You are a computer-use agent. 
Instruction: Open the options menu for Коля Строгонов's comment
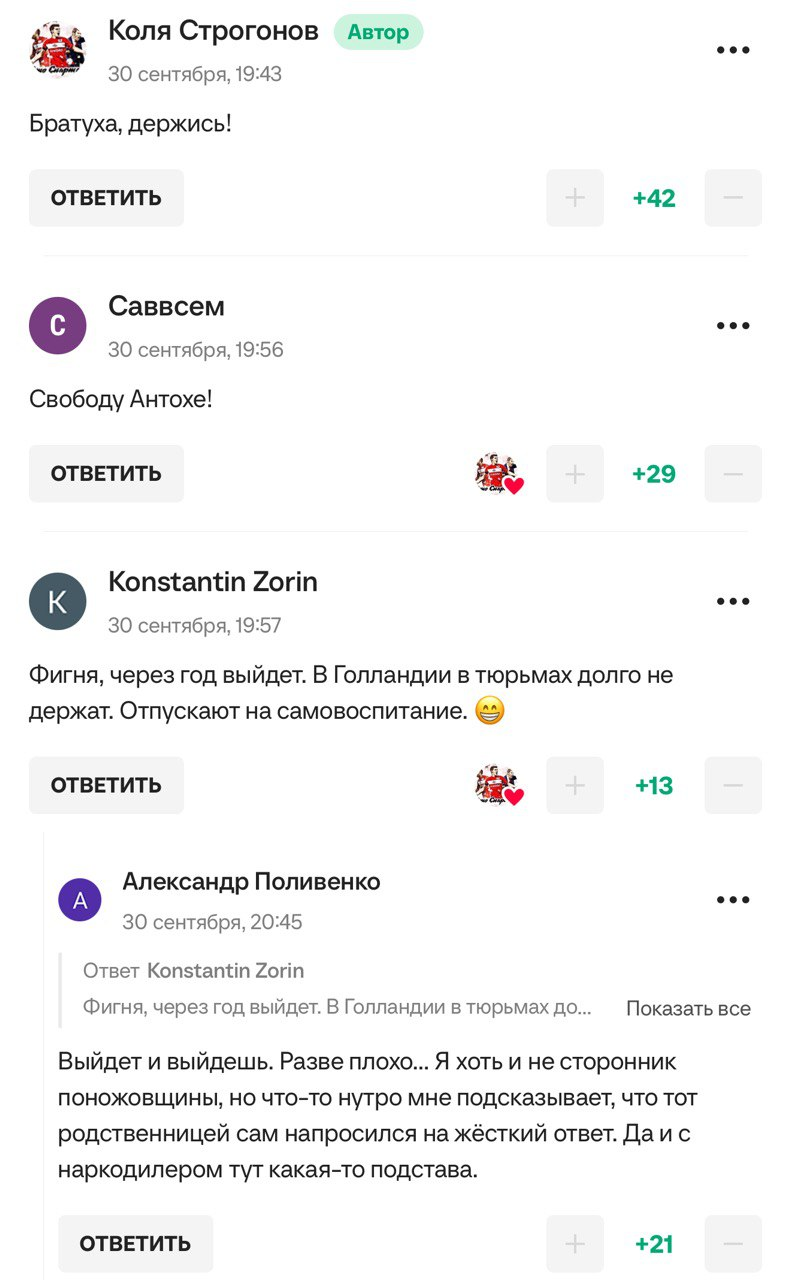[733, 50]
